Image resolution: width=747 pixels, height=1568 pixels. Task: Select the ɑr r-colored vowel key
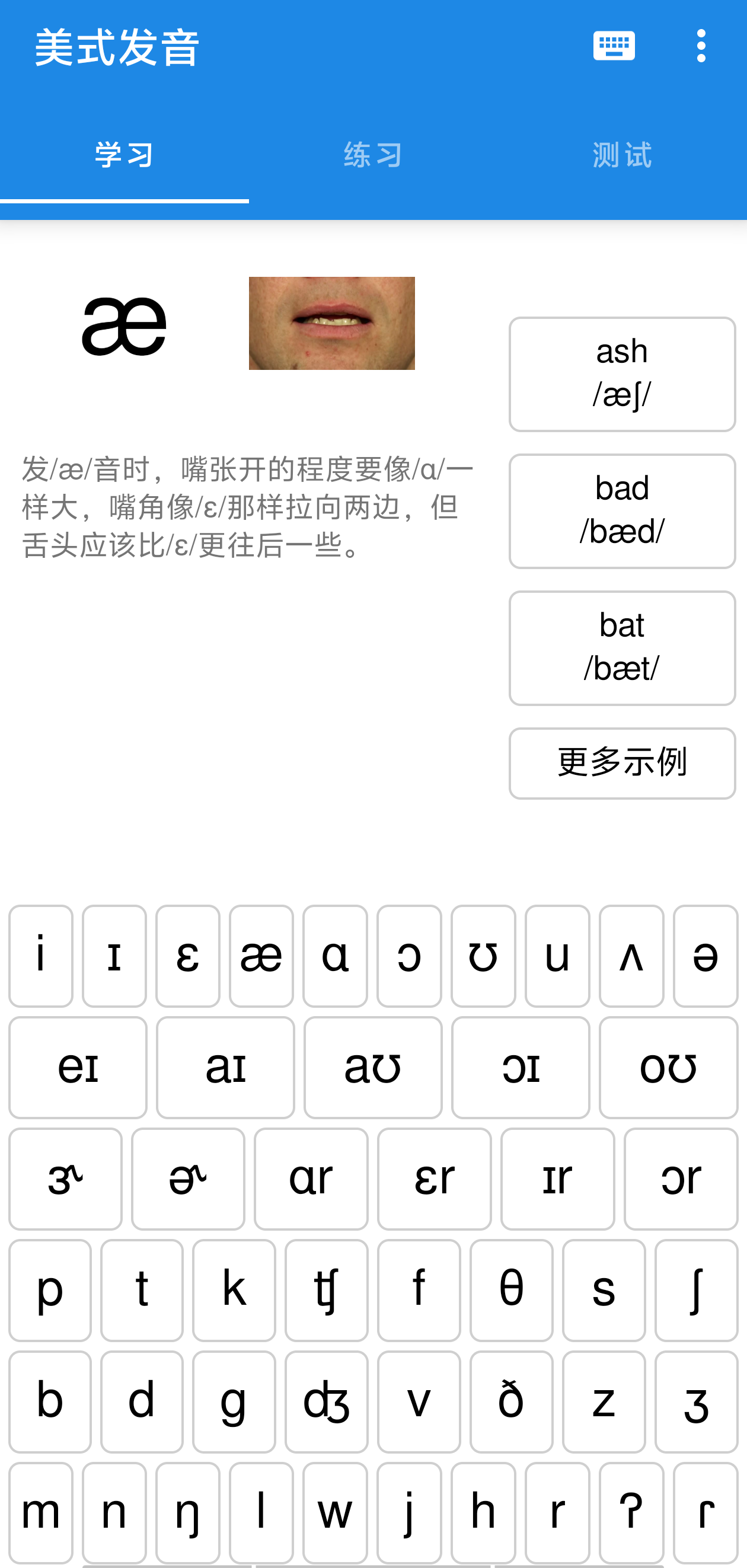[x=311, y=1179]
